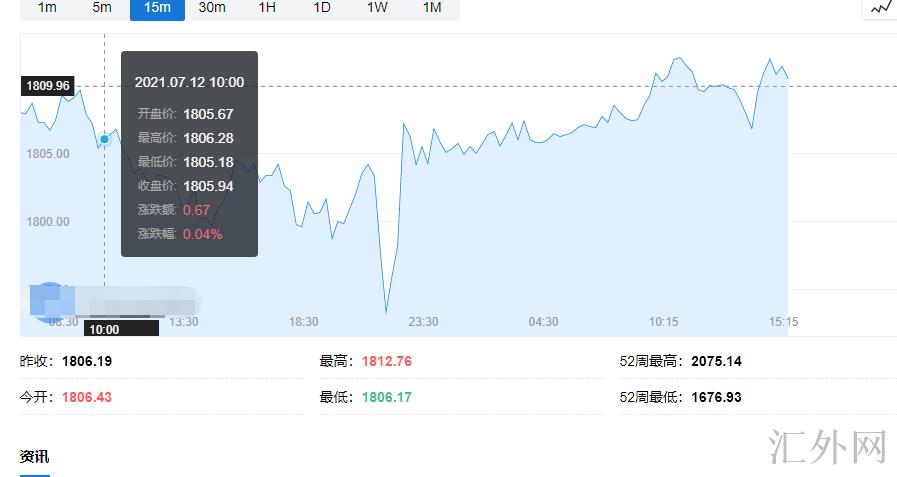Show the 1D chart
The image size is (897, 477).
tap(322, 7)
